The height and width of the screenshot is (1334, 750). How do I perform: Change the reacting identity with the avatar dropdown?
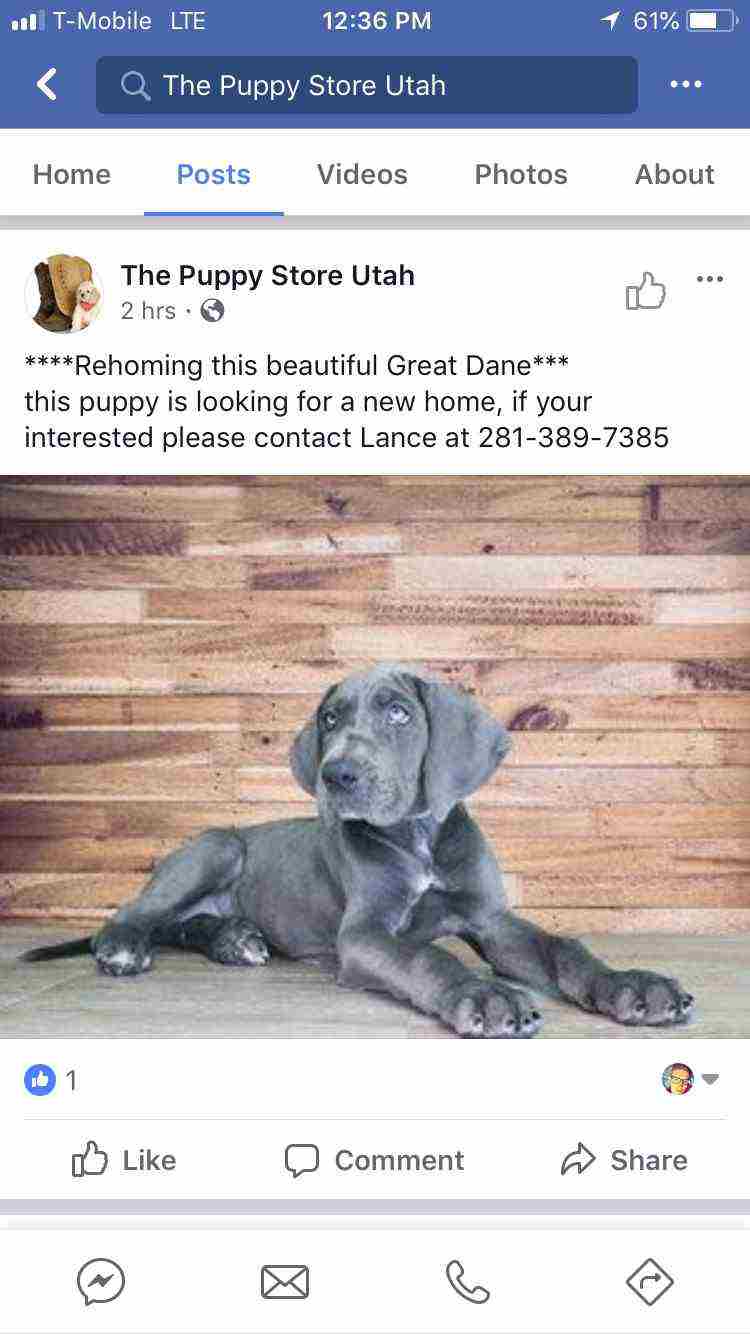691,1079
